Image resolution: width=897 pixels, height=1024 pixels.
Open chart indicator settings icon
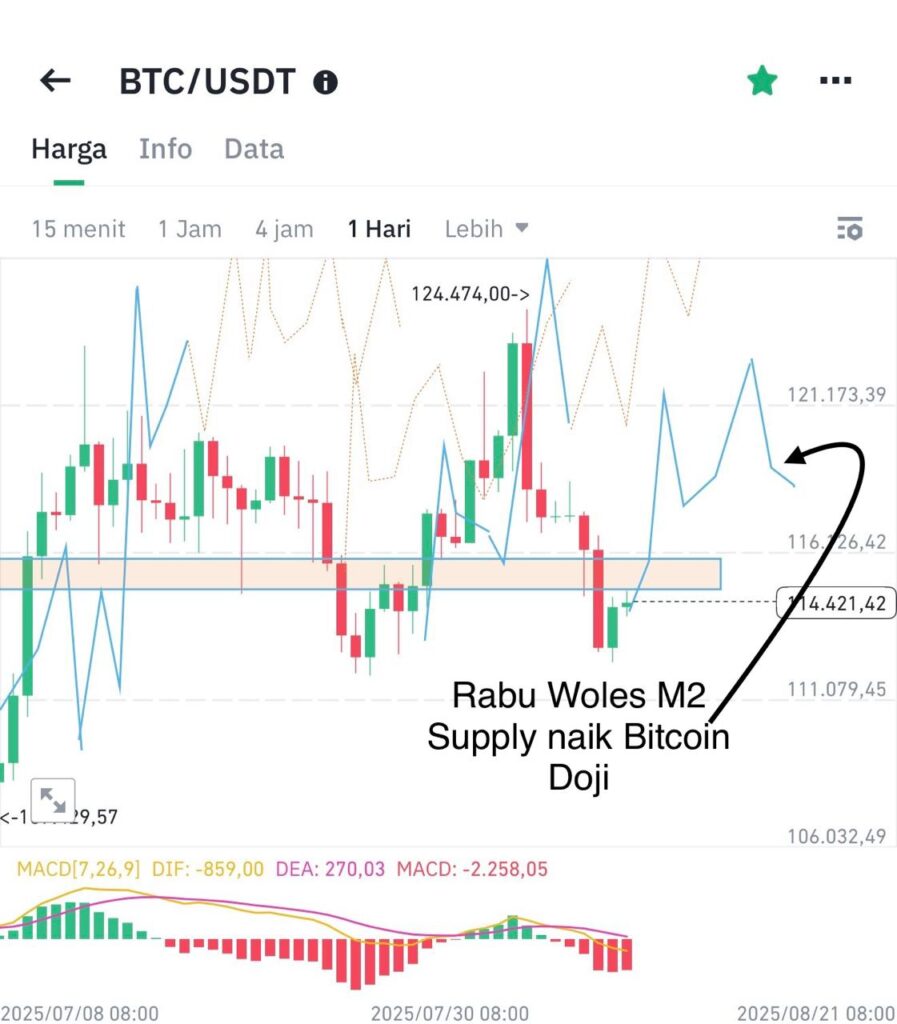click(849, 229)
